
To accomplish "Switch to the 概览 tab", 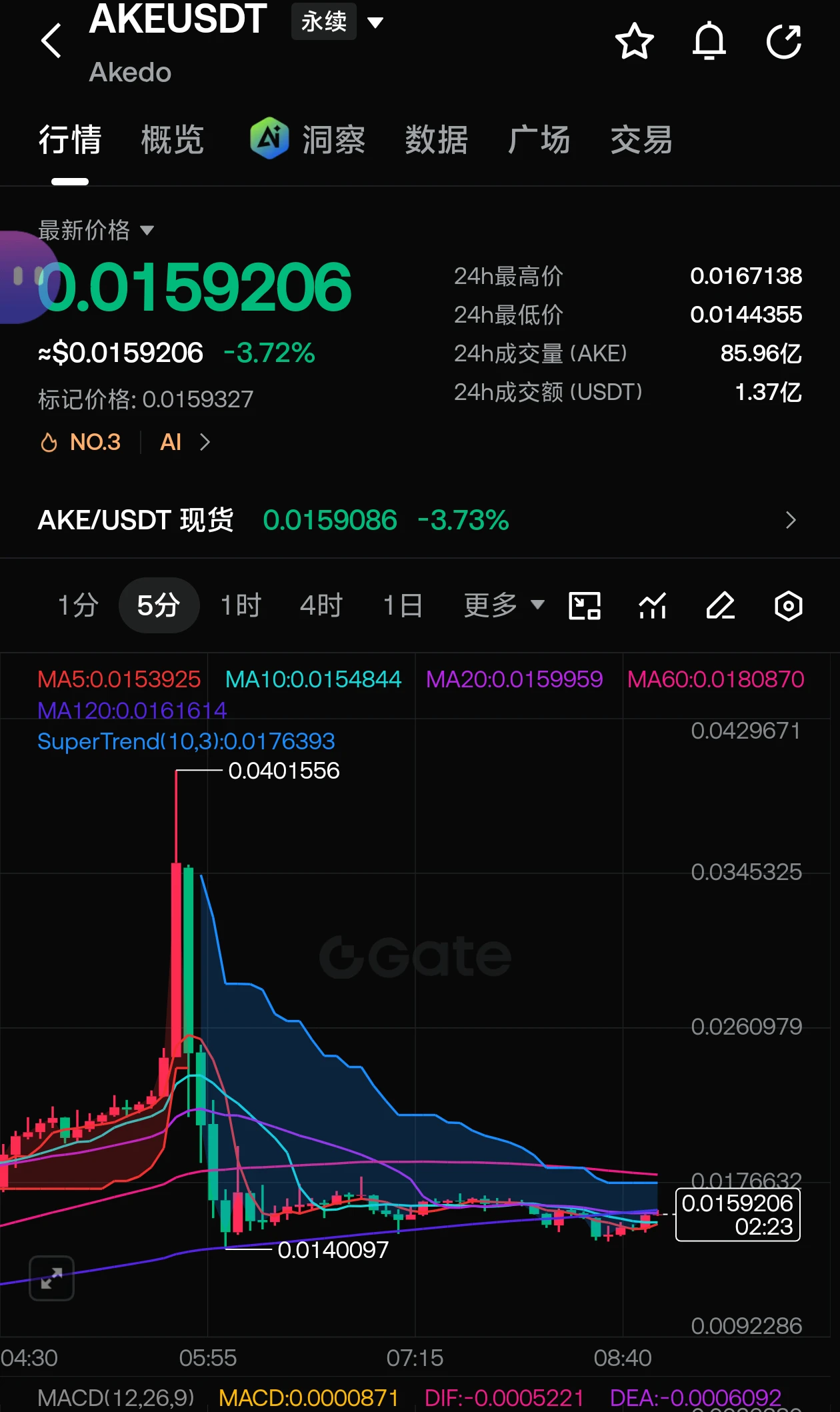I will click(172, 140).
